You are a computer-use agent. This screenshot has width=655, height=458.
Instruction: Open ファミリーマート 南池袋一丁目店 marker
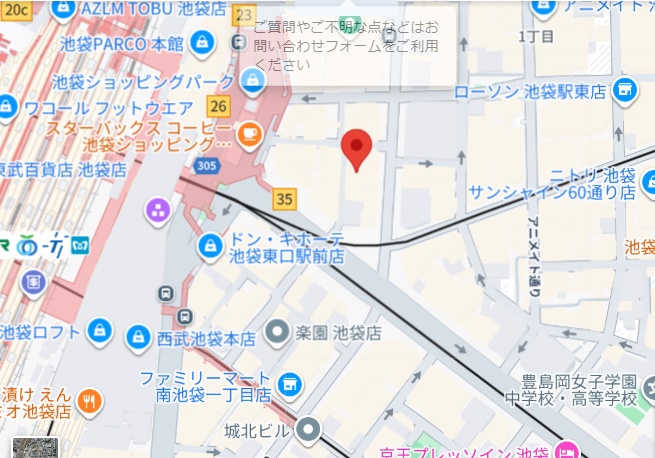290,382
